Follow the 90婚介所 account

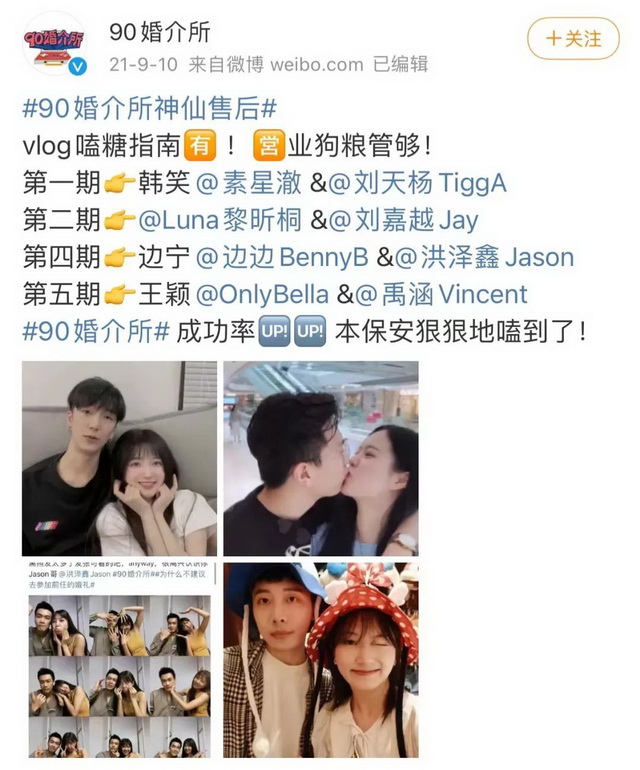[574, 39]
